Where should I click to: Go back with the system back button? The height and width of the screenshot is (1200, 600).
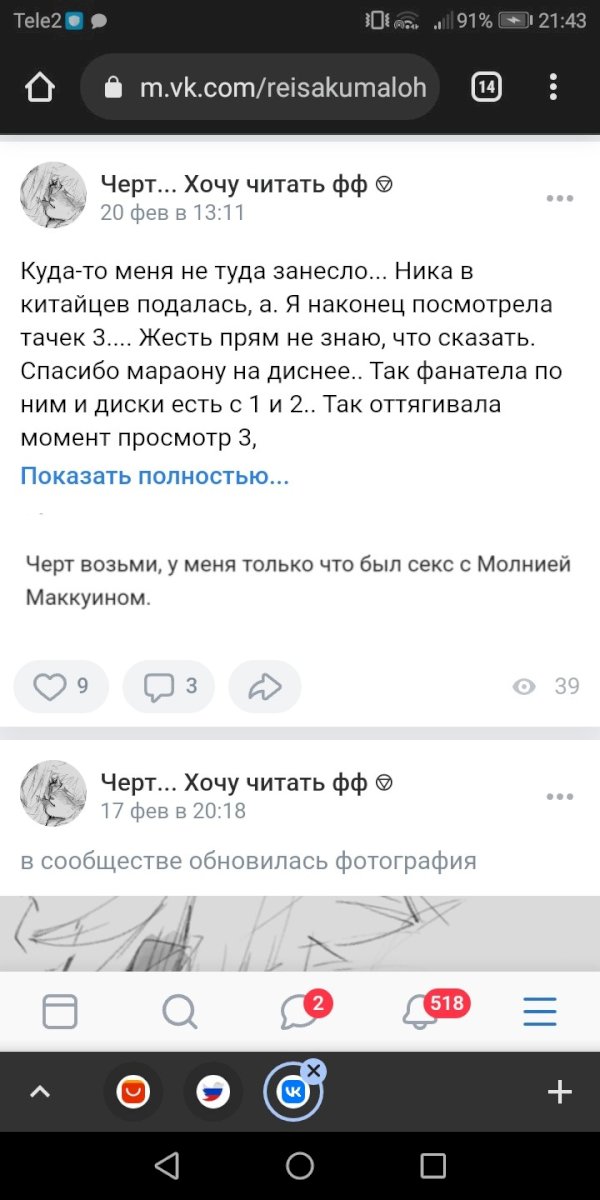coord(166,1165)
